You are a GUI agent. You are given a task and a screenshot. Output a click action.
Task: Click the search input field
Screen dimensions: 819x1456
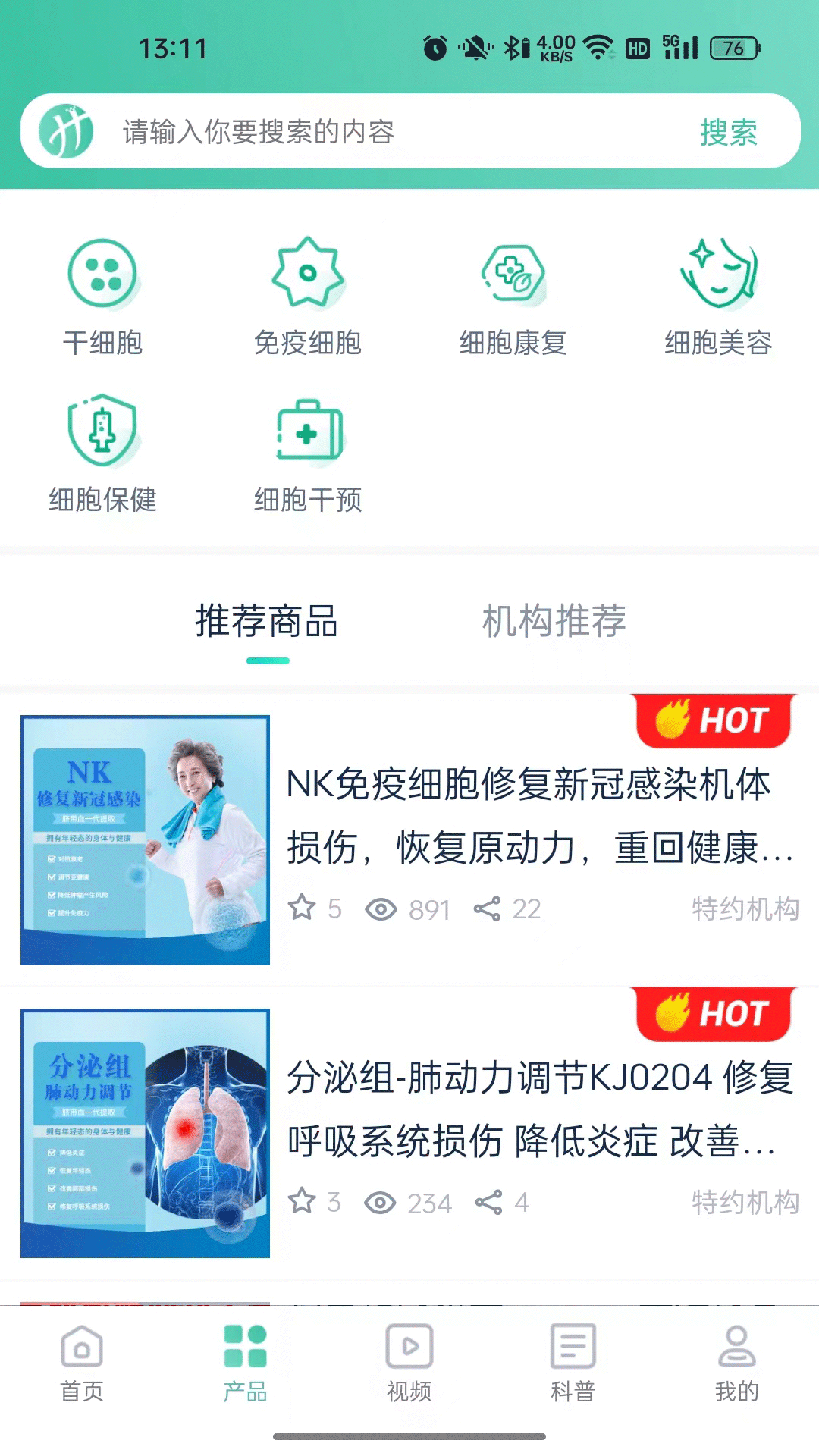(x=341, y=130)
